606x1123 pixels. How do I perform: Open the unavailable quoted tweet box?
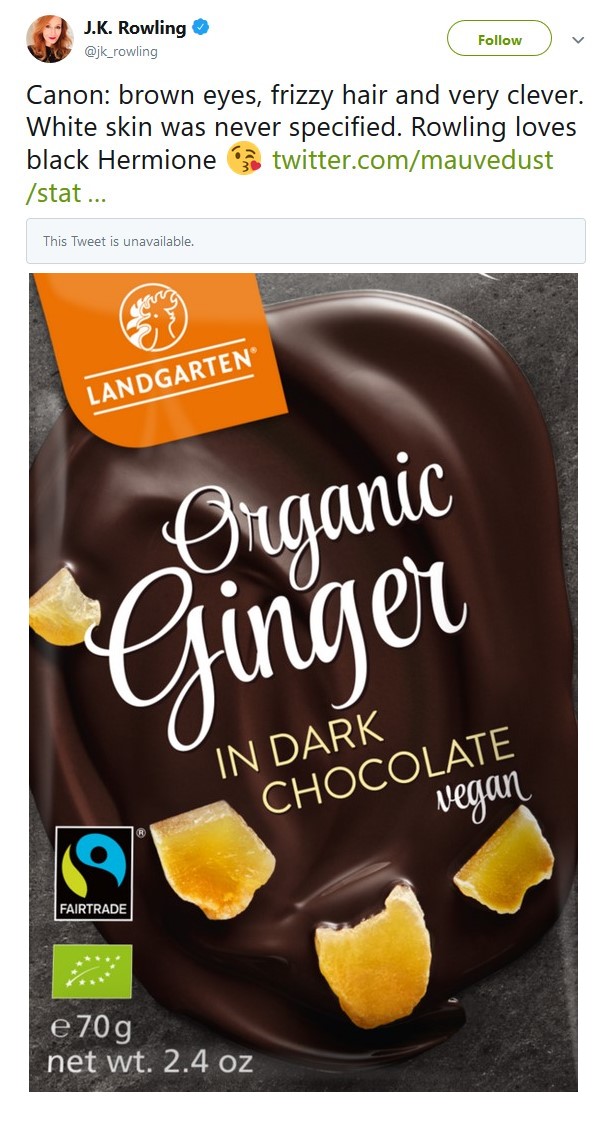[306, 241]
